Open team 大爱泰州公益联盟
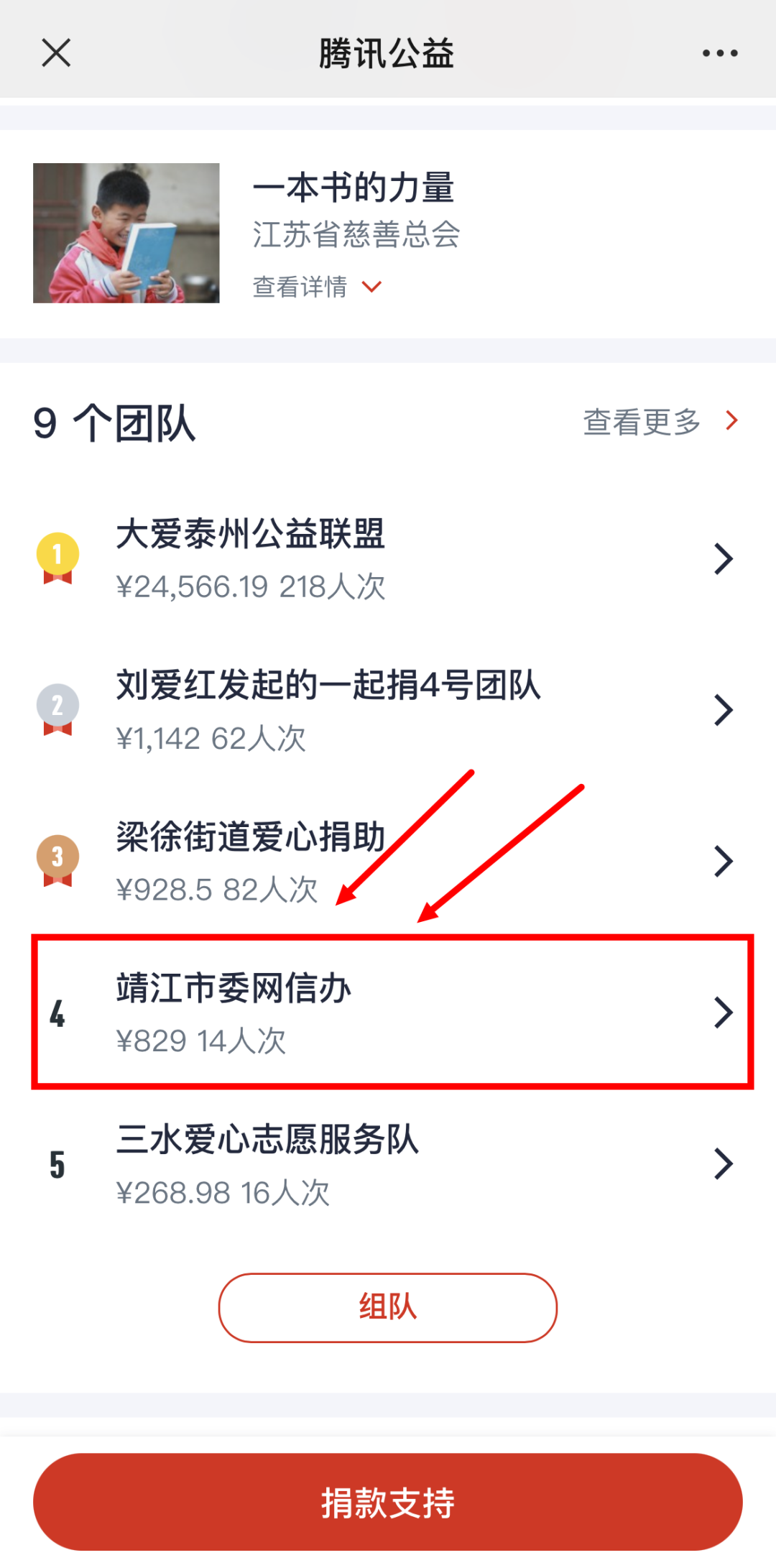The image size is (776, 1568). point(388,559)
